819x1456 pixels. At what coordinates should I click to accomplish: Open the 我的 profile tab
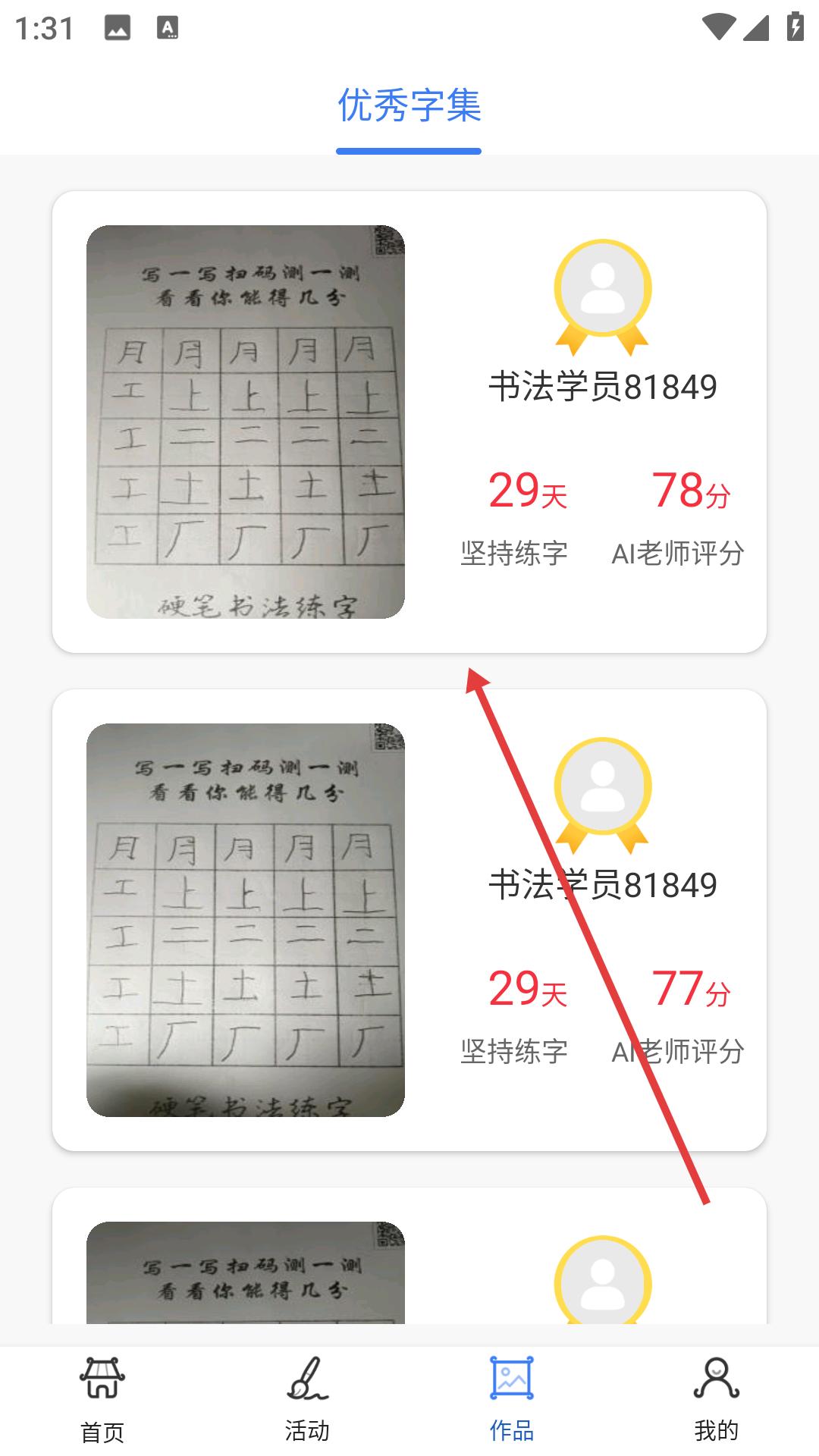tap(717, 1401)
